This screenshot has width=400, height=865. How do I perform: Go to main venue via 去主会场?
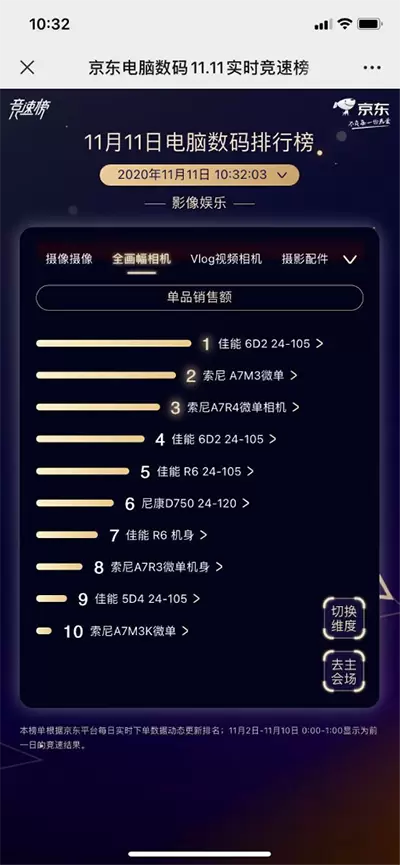point(344,671)
